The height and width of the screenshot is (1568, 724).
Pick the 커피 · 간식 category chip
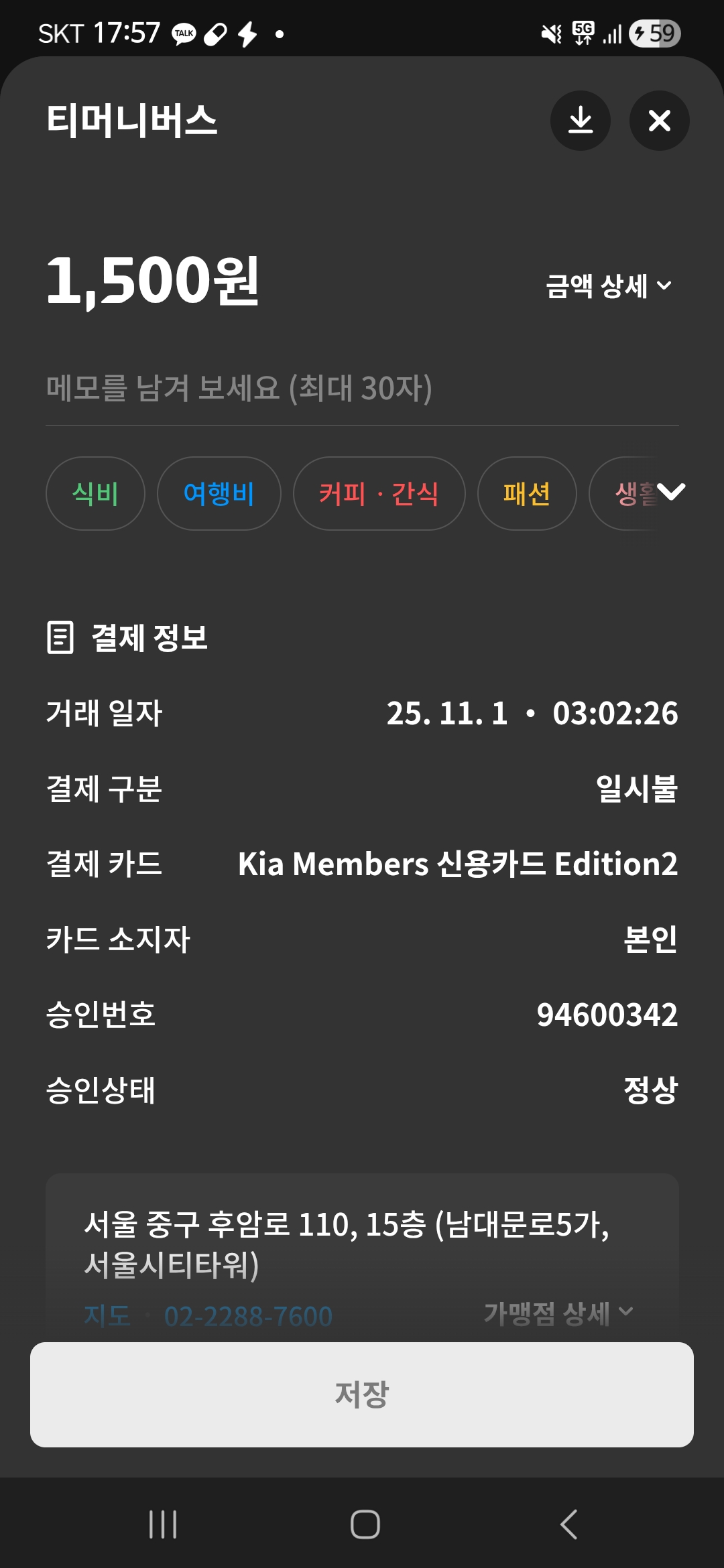379,494
